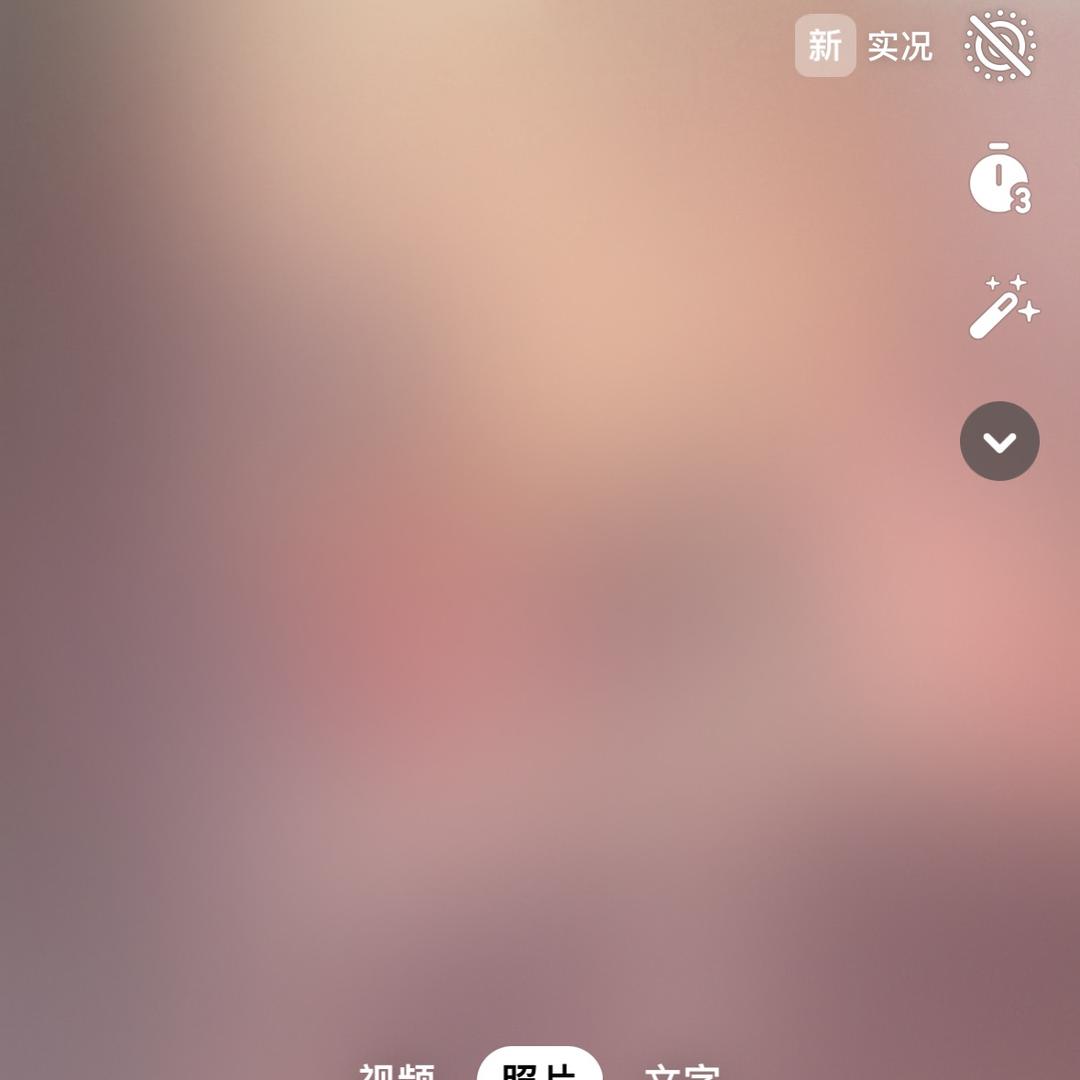
Task: Open the 3-second countdown timer
Action: coord(999,179)
